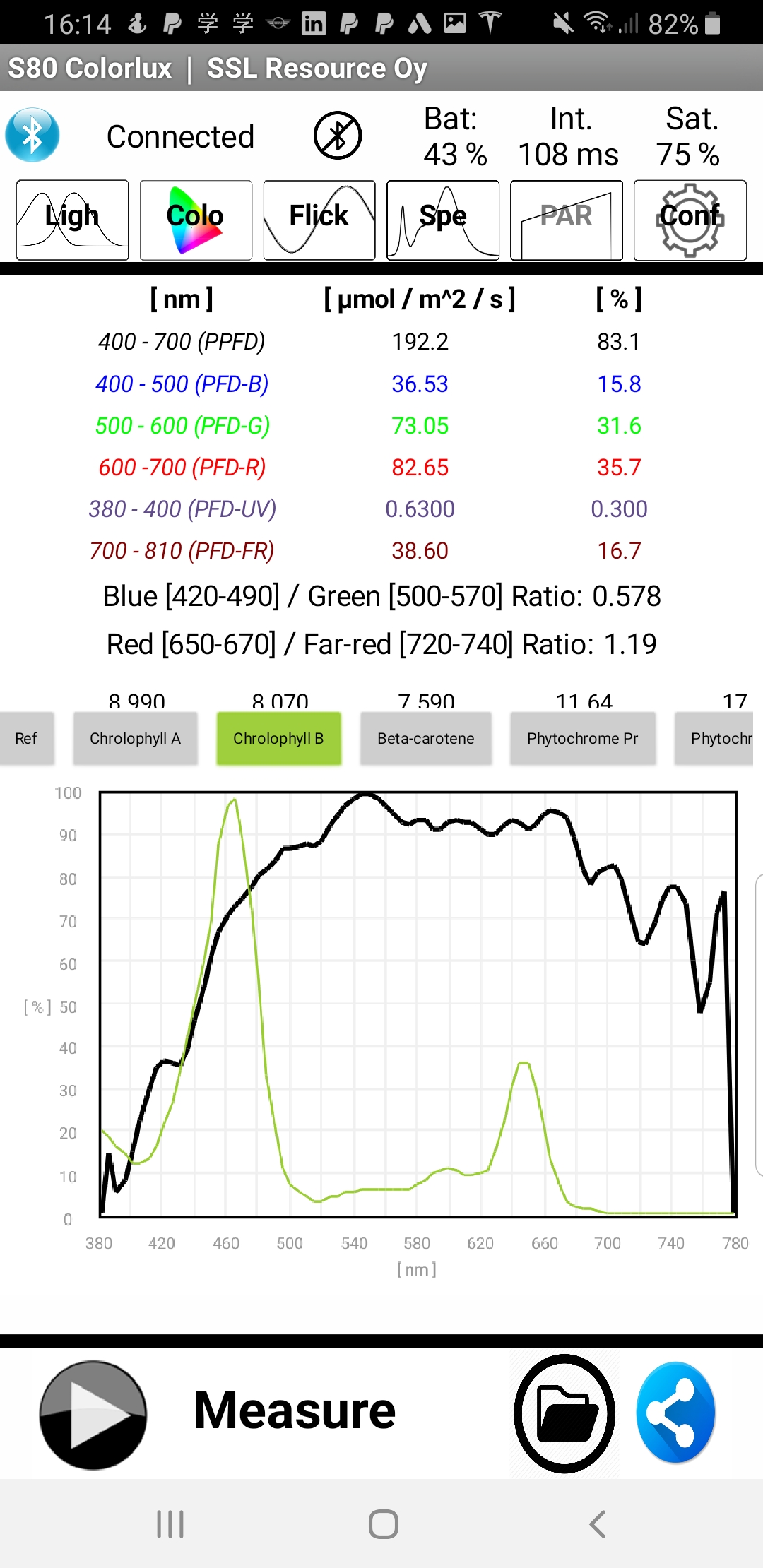Select the Phytochrome Pr pigment tab
763x1568 pixels.
coord(582,738)
